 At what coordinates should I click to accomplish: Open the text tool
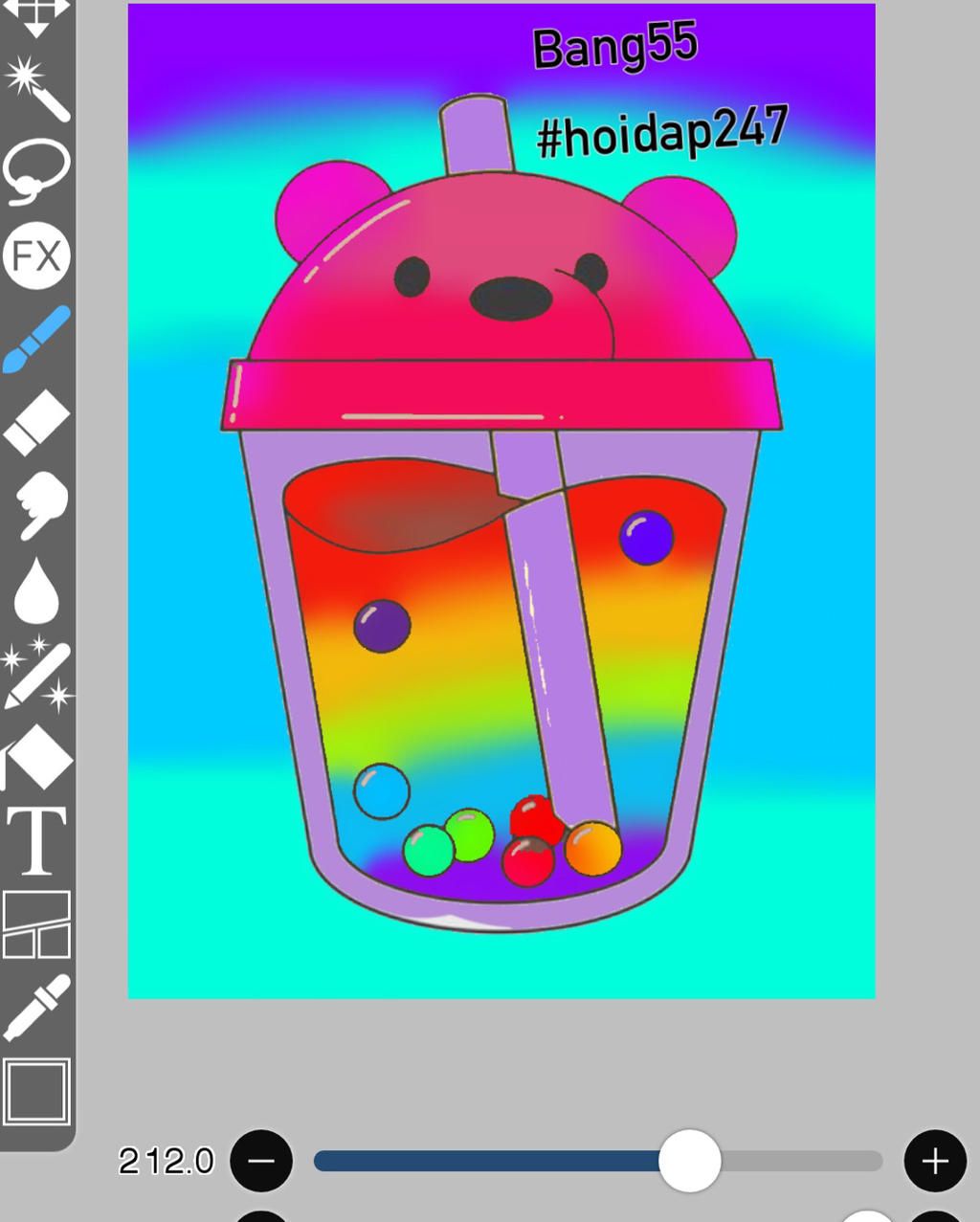(x=36, y=841)
